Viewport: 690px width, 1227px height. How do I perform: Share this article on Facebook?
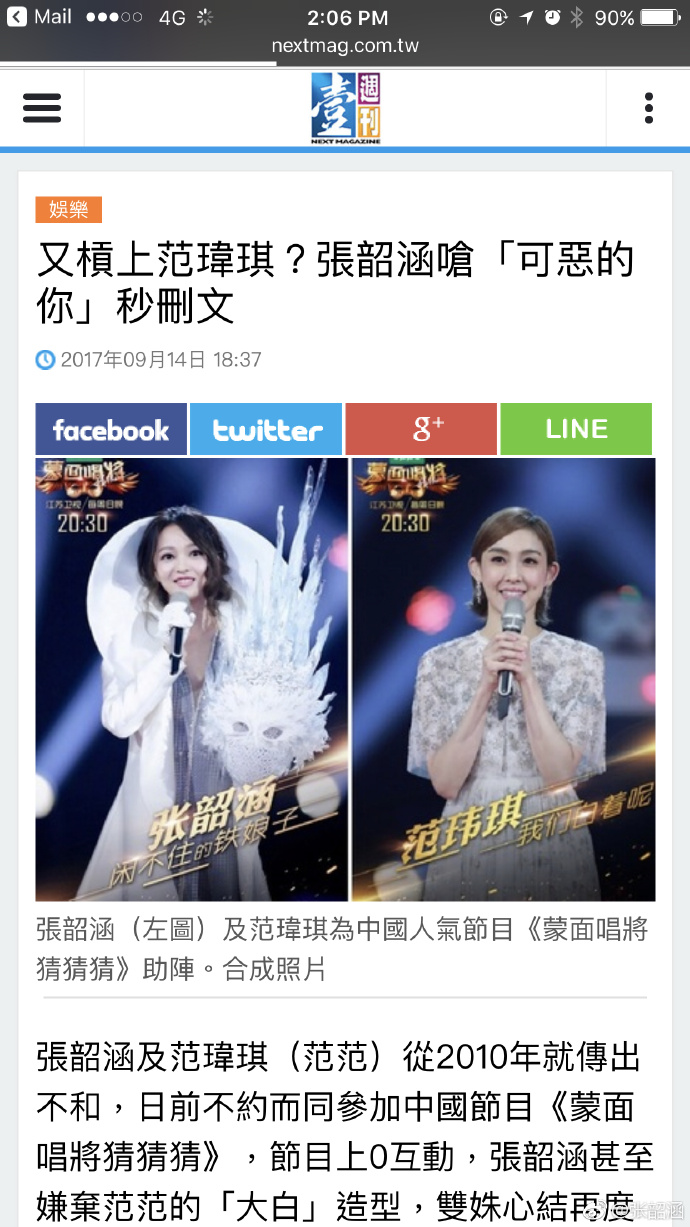111,429
